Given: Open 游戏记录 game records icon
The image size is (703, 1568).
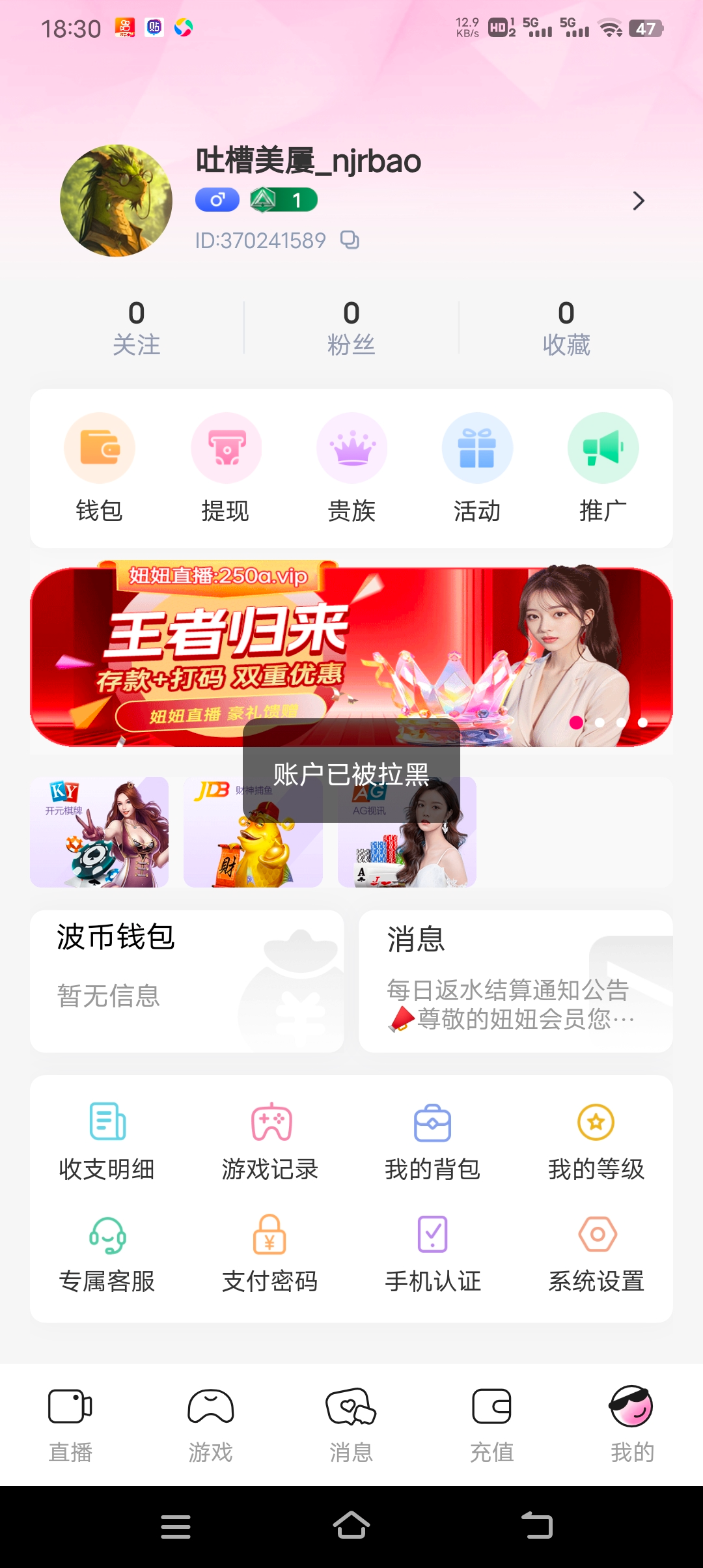Looking at the screenshot, I should tap(269, 1121).
